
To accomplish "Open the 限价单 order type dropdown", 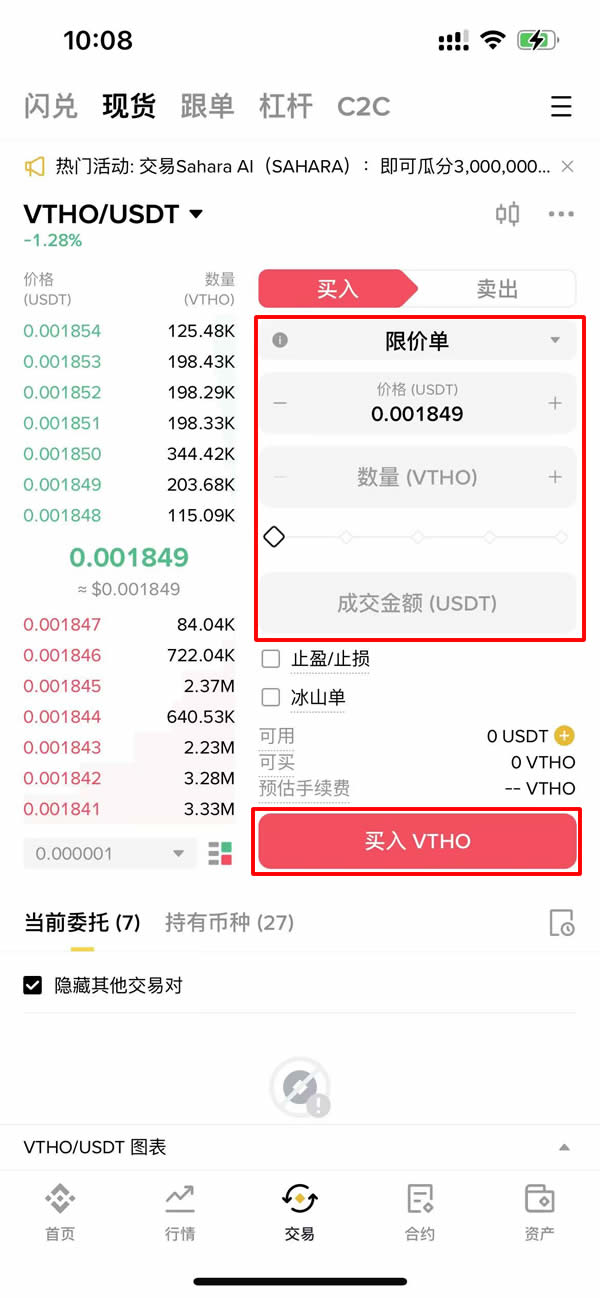I will (x=417, y=341).
